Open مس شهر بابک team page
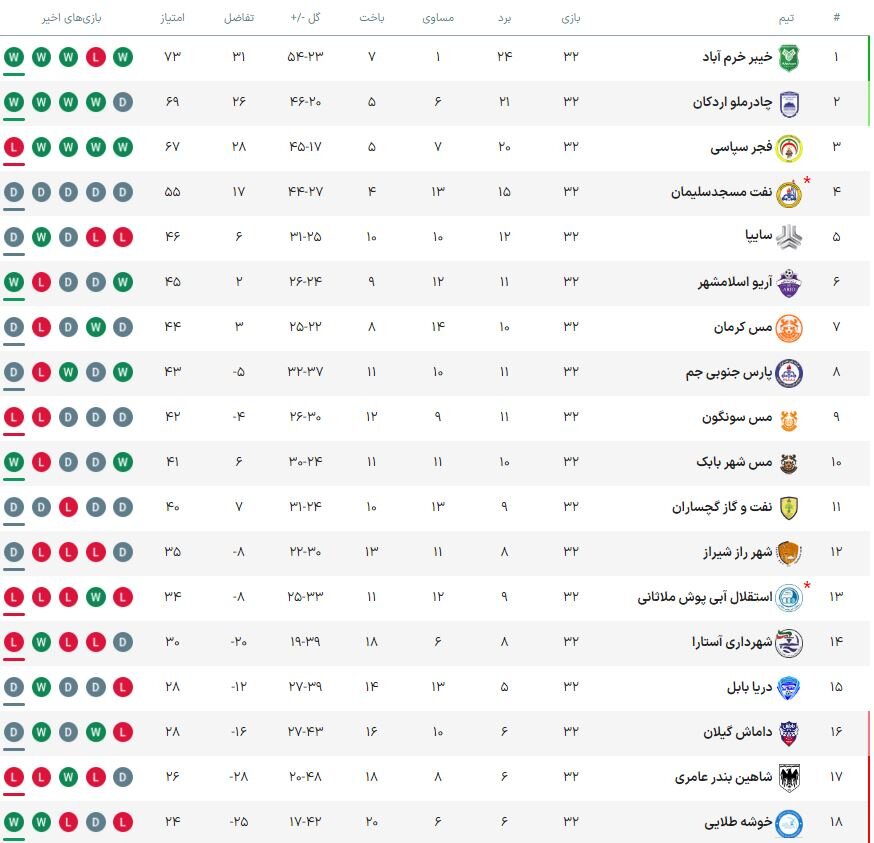874x843 pixels. click(734, 462)
